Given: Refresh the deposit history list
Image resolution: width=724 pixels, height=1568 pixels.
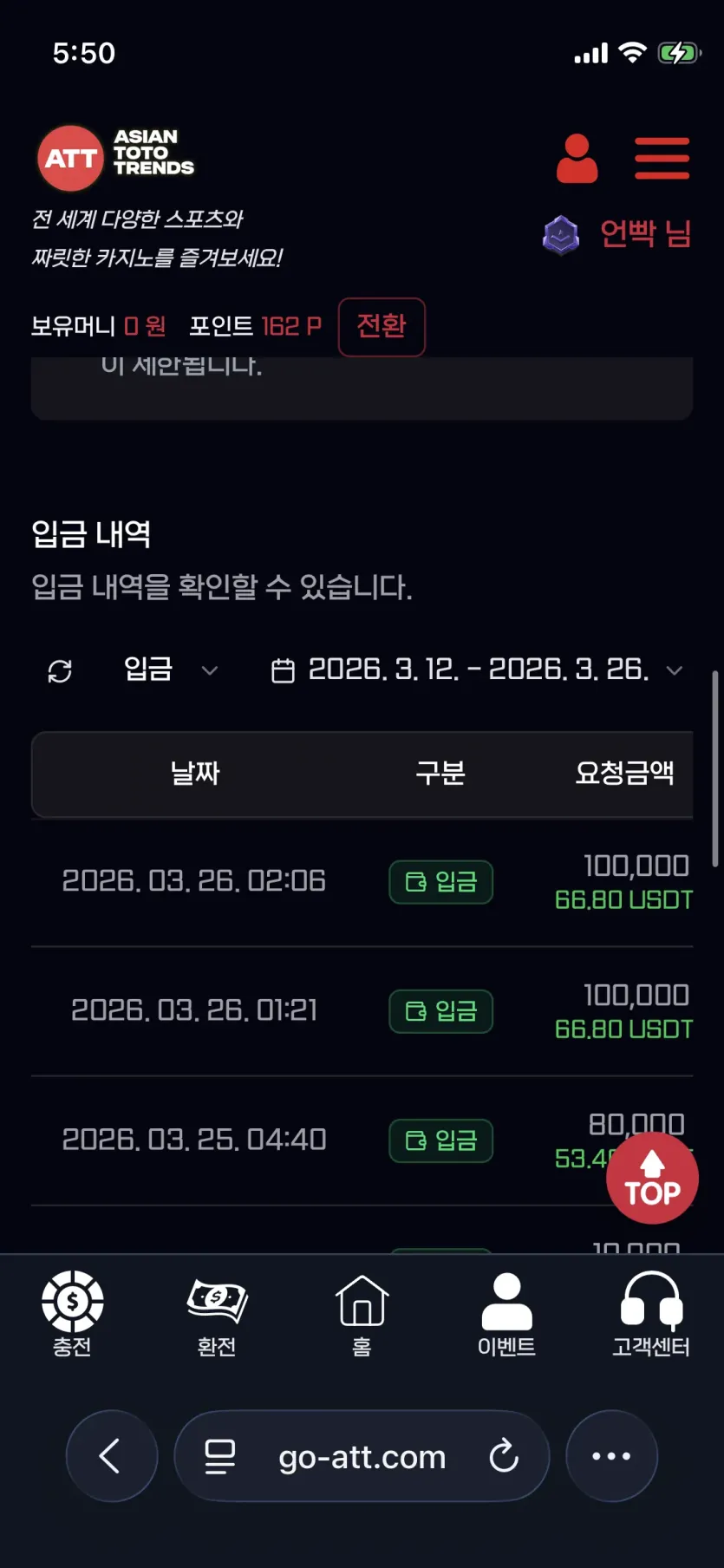Looking at the screenshot, I should tap(60, 670).
